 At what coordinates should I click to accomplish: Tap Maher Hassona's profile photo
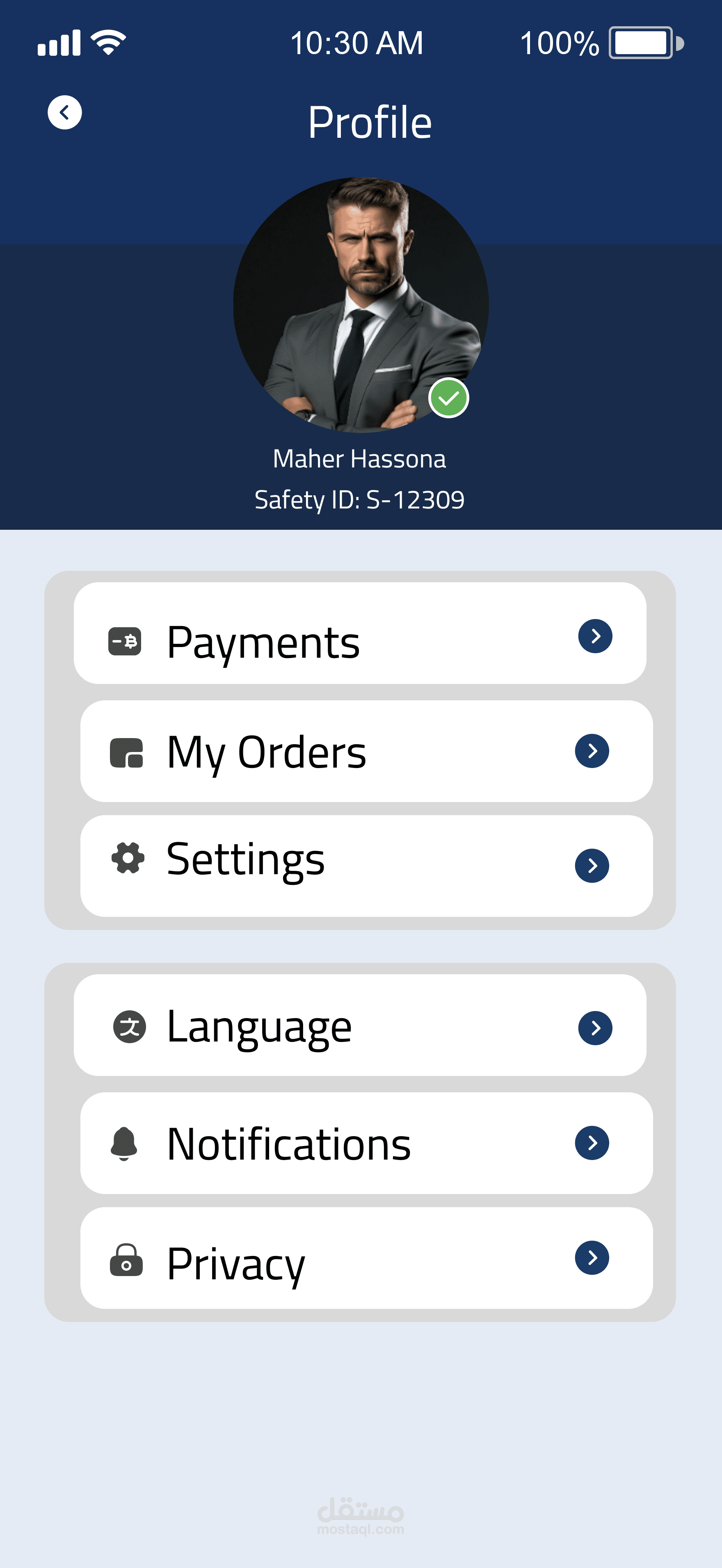pyautogui.click(x=361, y=304)
